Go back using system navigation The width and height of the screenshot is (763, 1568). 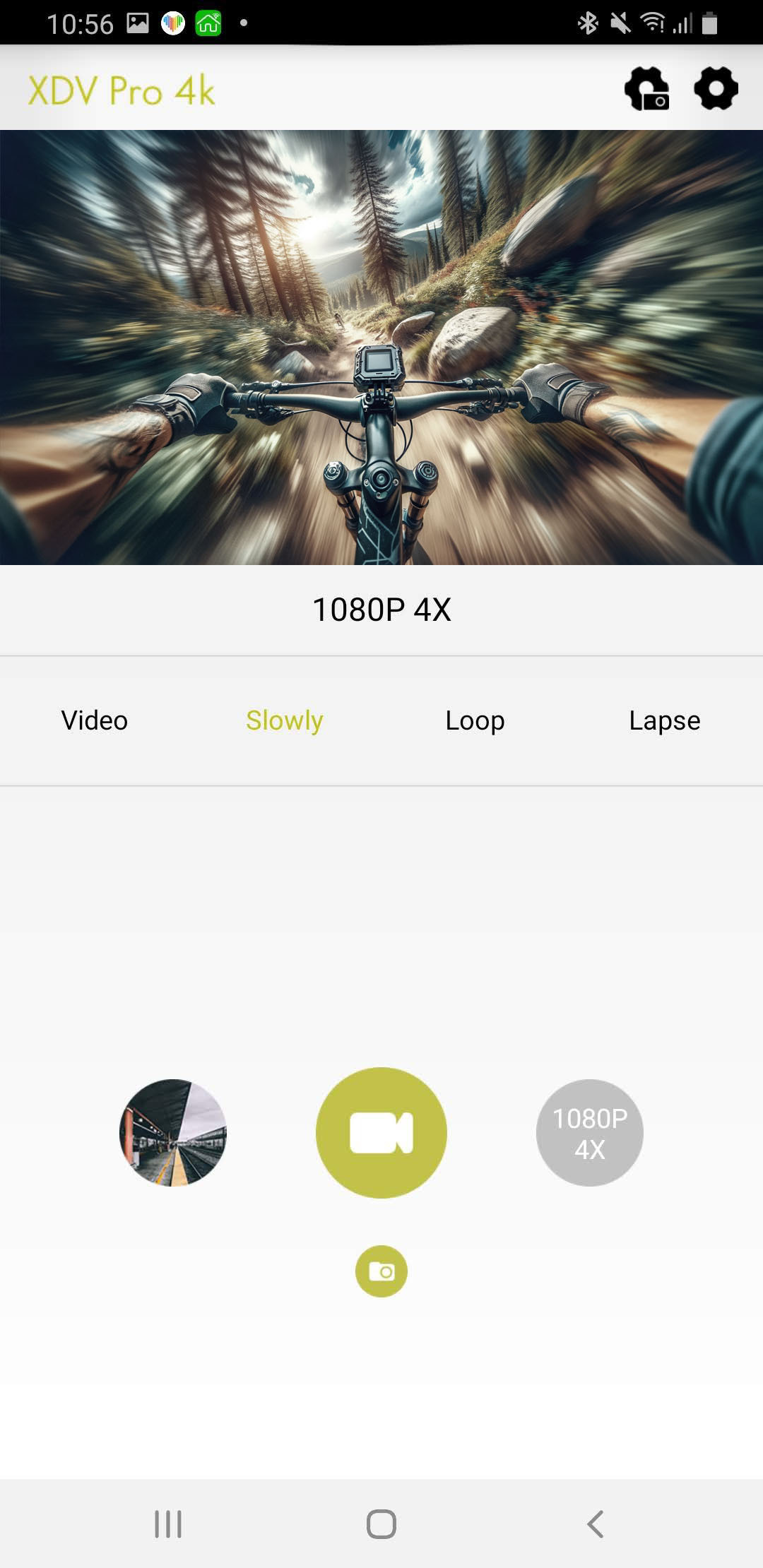pyautogui.click(x=595, y=1524)
